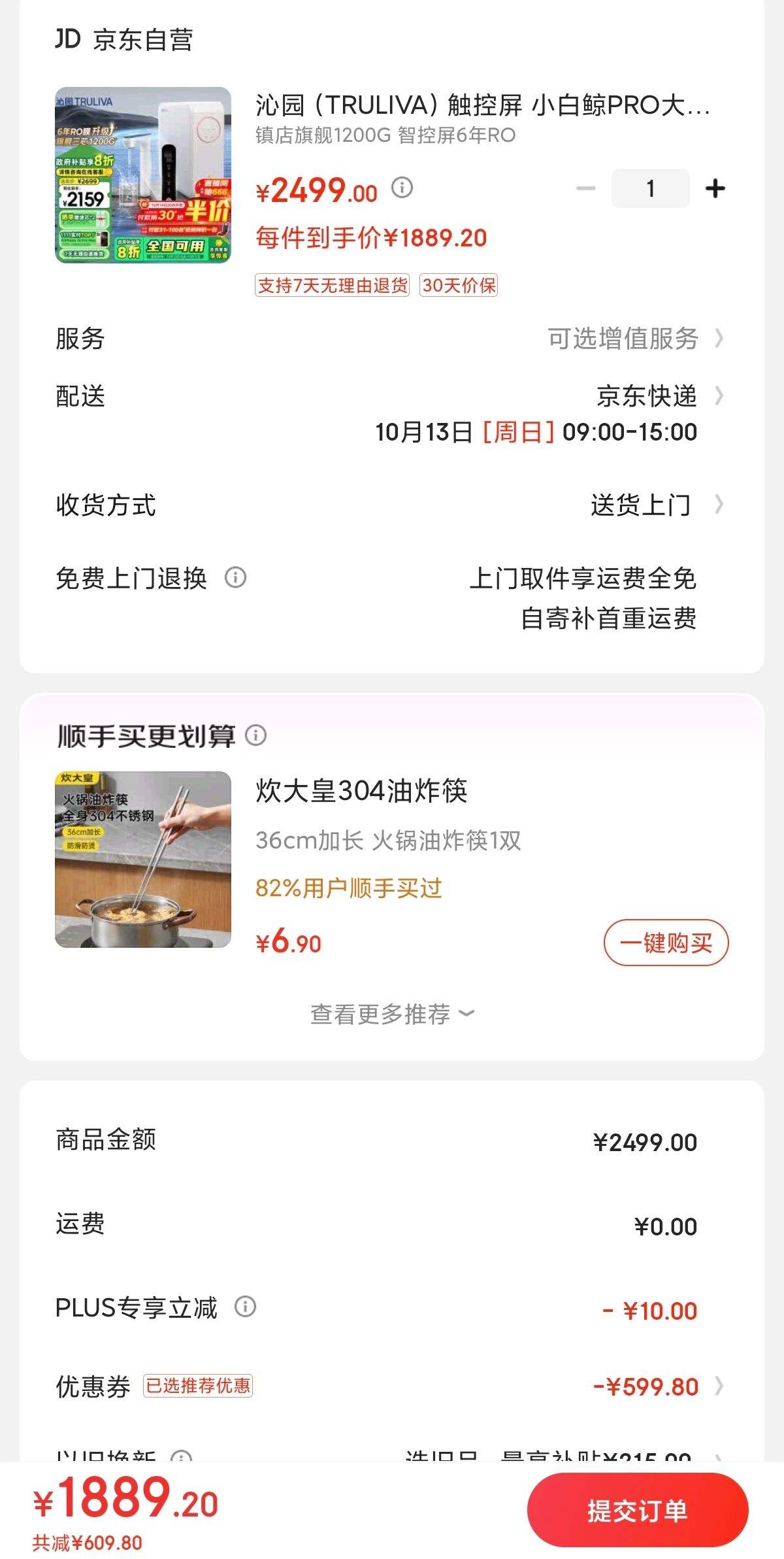This screenshot has width=784, height=1559.
Task: Expand 查看更多推荐 recommendations
Action: pos(392,1014)
